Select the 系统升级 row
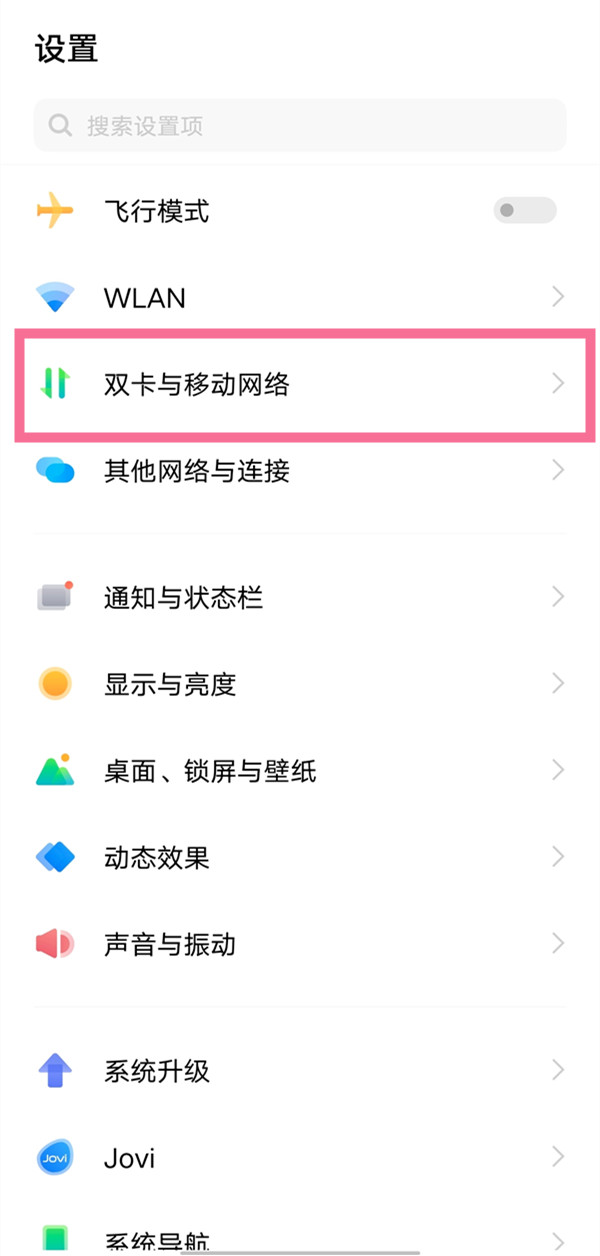The height and width of the screenshot is (1256, 600). (x=300, y=1072)
